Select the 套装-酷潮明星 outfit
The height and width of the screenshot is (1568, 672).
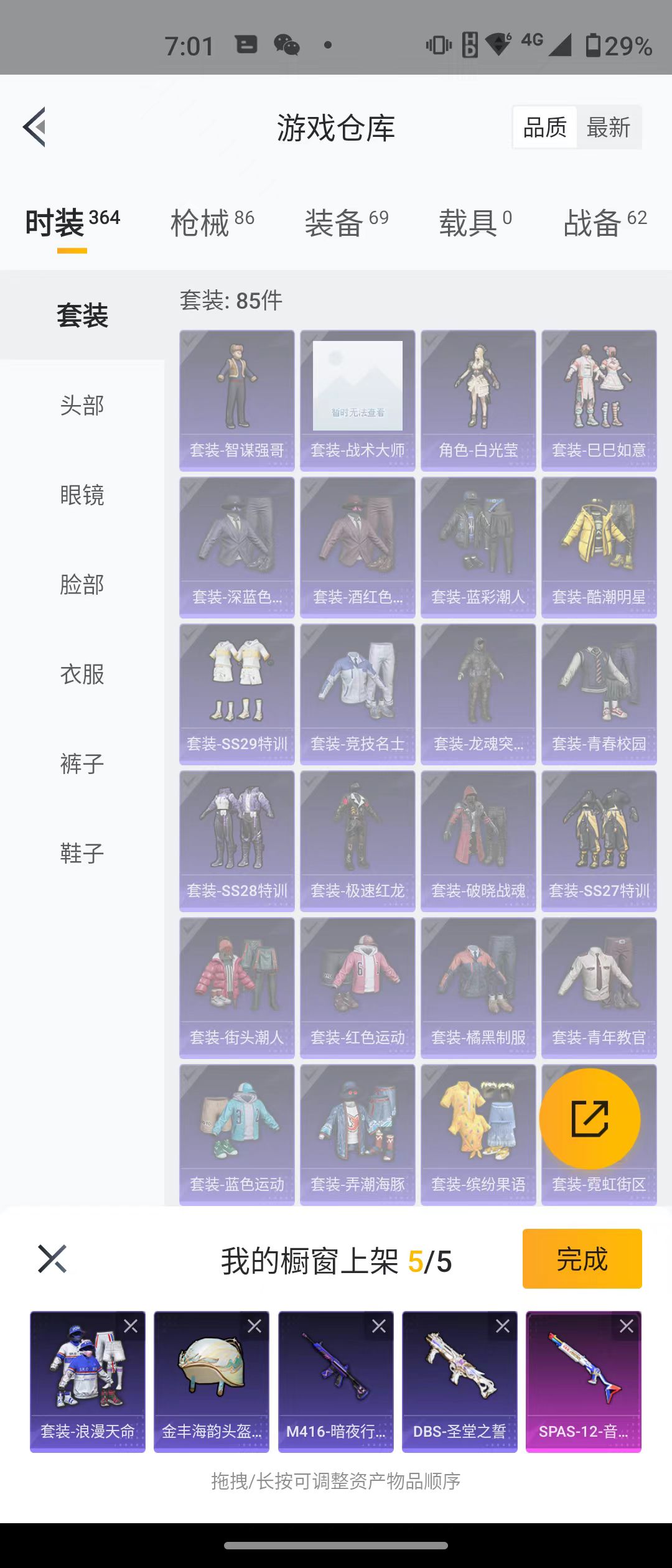599,547
